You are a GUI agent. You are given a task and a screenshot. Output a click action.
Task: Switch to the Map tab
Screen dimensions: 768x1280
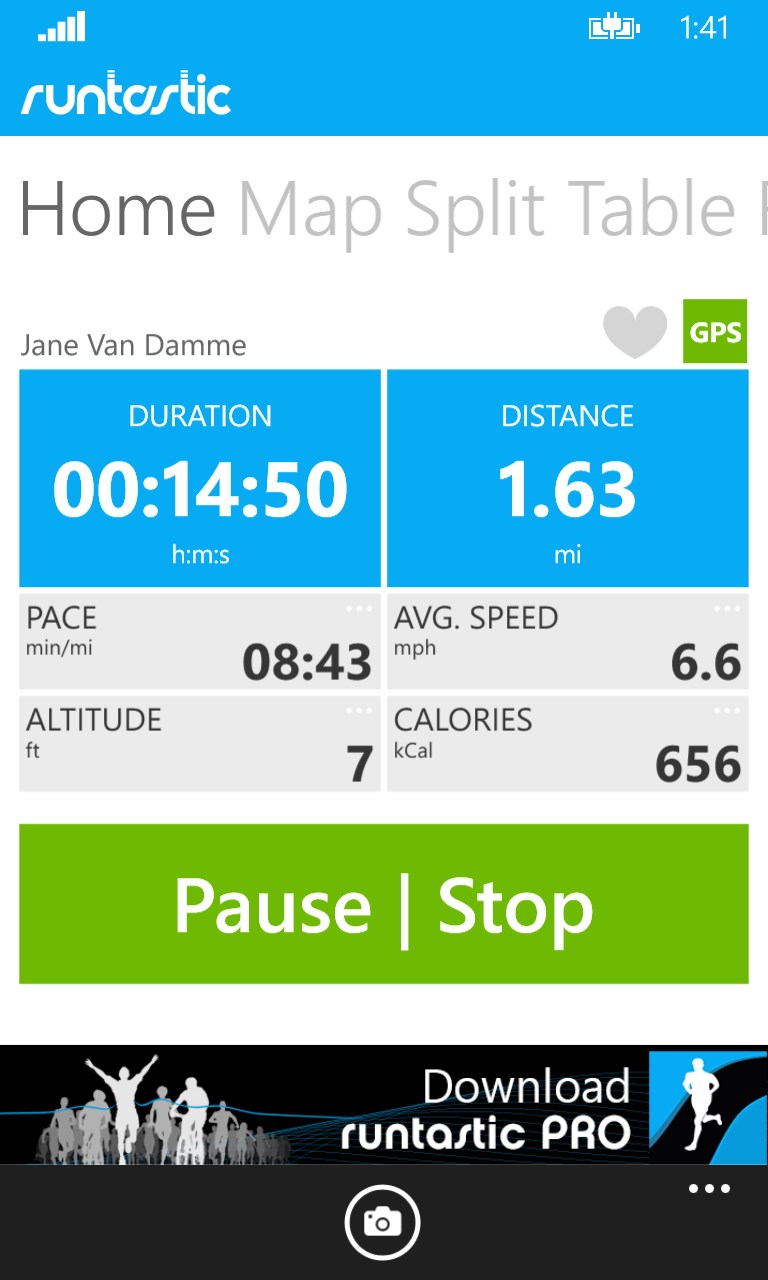pyautogui.click(x=310, y=209)
